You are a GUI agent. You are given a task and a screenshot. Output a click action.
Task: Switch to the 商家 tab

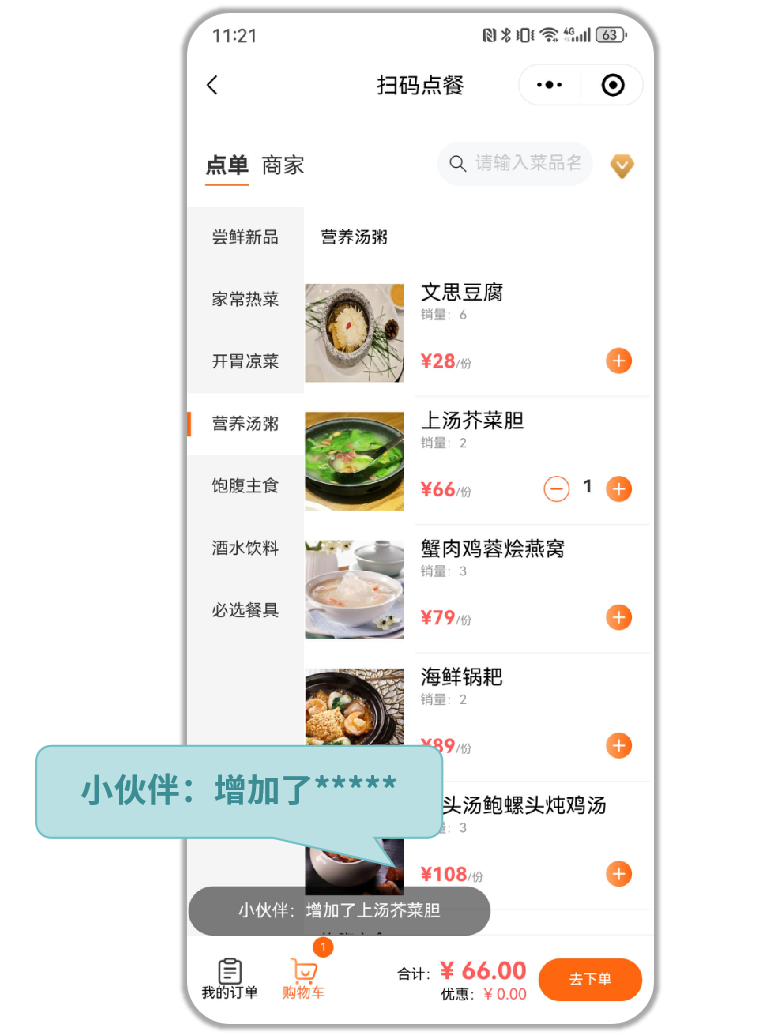coord(283,166)
